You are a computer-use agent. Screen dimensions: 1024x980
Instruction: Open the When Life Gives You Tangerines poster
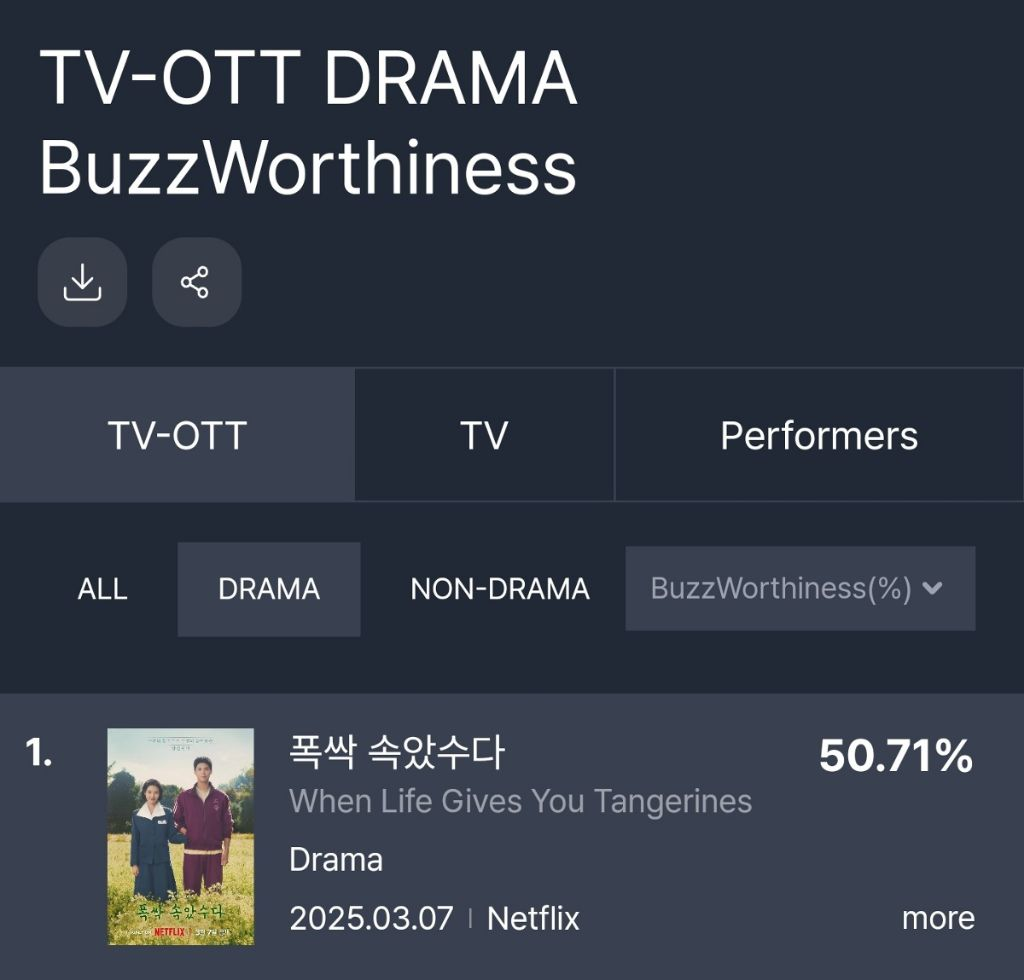coord(181,836)
